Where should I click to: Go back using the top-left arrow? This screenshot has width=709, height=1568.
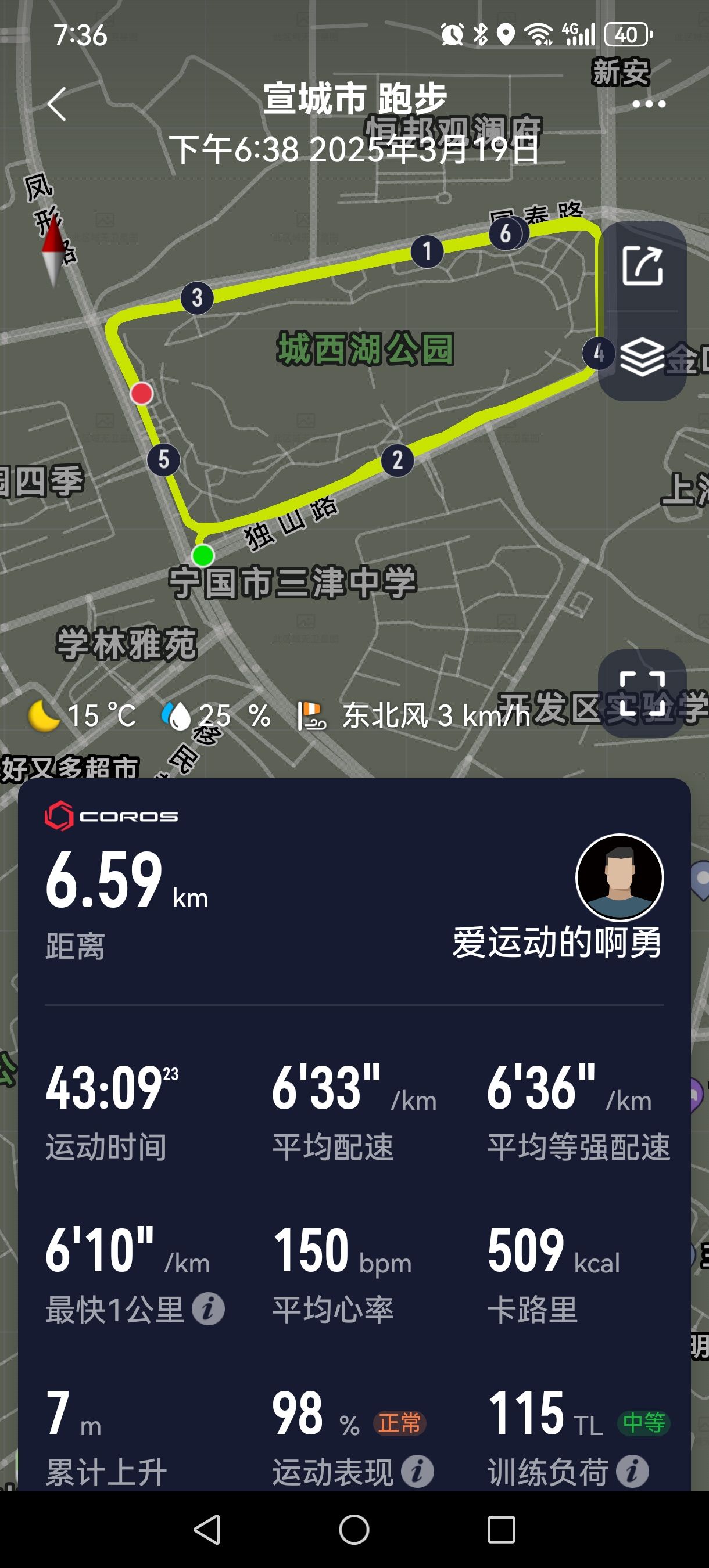tap(58, 103)
